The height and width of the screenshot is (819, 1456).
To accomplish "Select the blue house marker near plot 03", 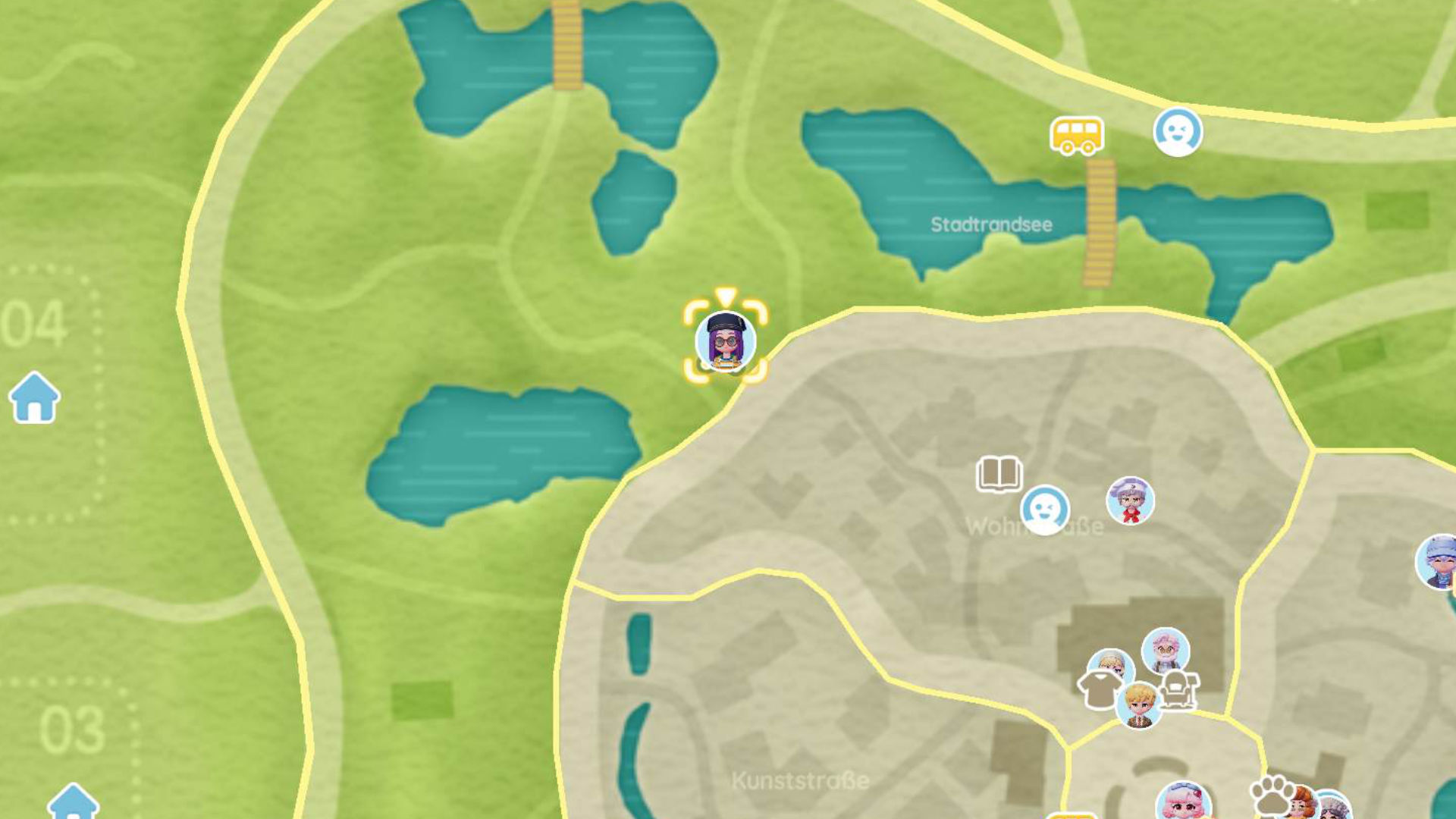I will 73,802.
